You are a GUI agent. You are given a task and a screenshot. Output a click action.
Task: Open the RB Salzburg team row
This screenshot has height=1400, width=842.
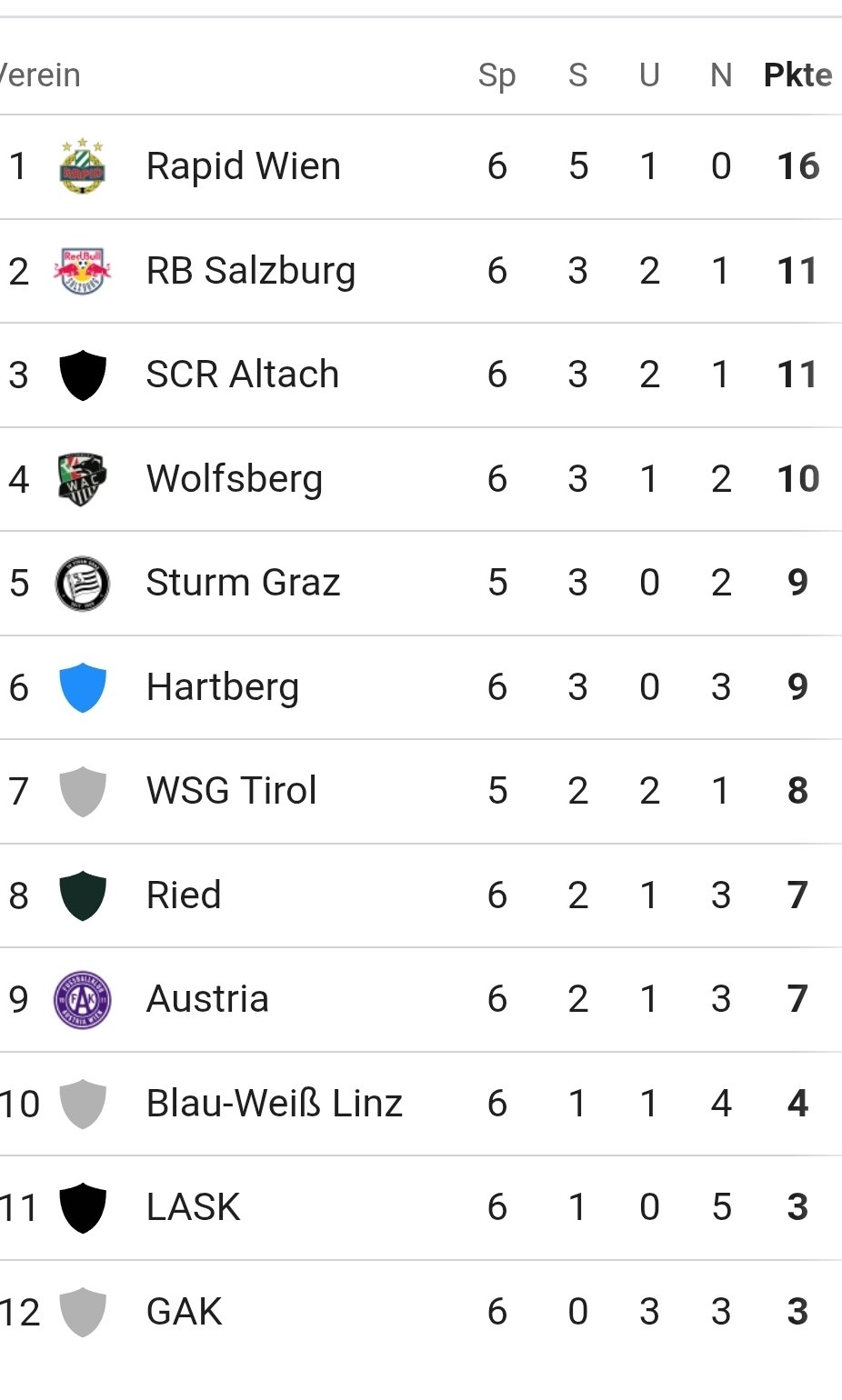click(x=421, y=271)
